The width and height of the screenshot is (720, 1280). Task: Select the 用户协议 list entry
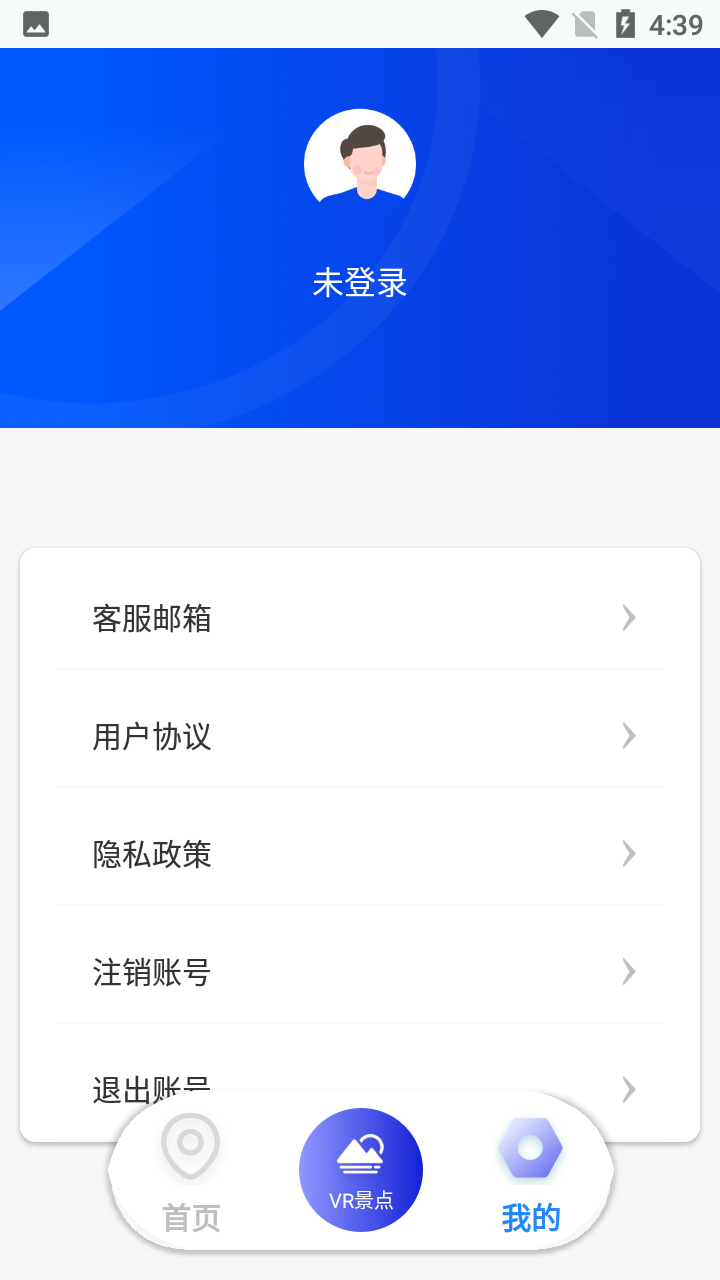pyautogui.click(x=151, y=736)
